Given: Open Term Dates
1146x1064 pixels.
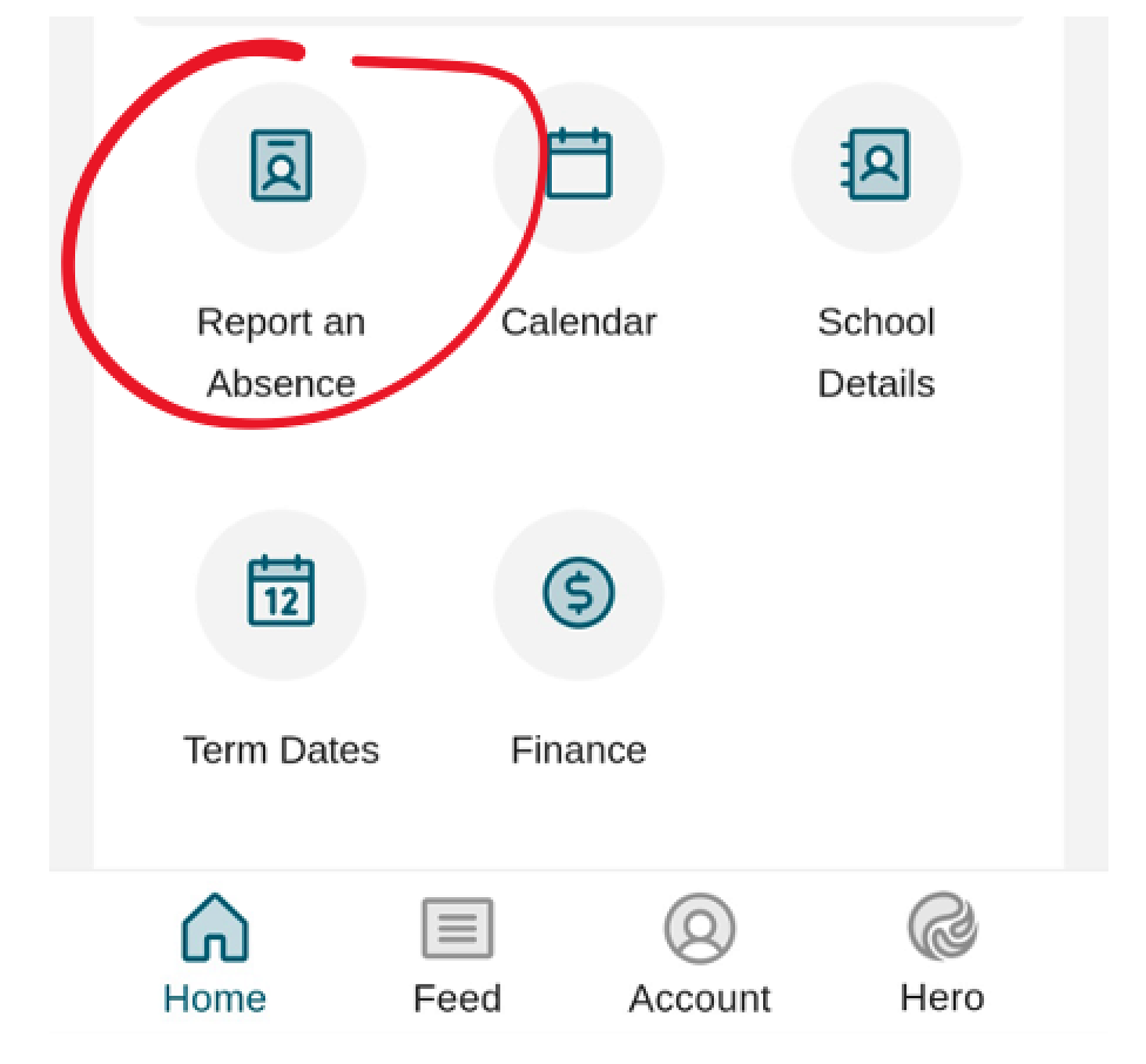Looking at the screenshot, I should (280, 594).
